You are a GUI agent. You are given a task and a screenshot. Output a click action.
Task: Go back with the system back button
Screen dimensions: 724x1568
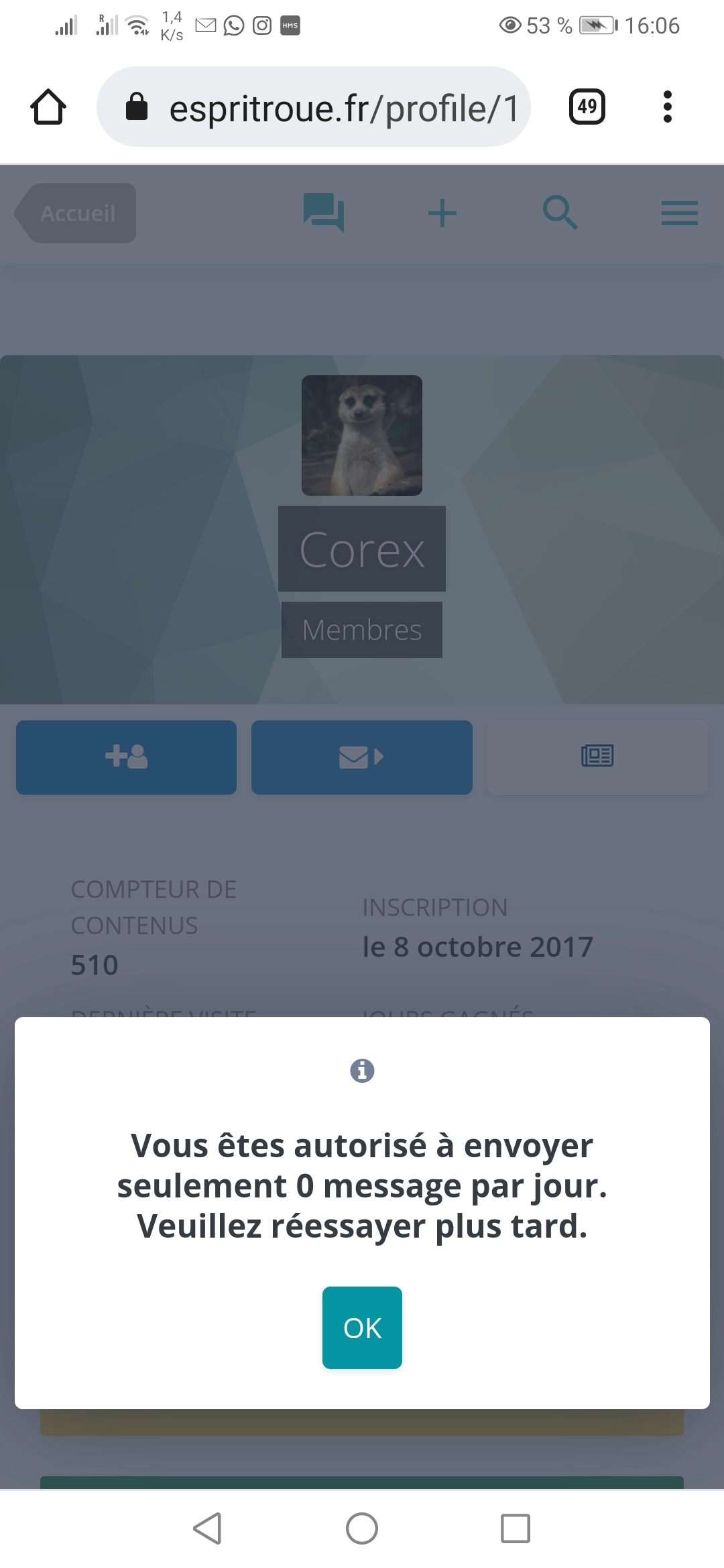[207, 1528]
